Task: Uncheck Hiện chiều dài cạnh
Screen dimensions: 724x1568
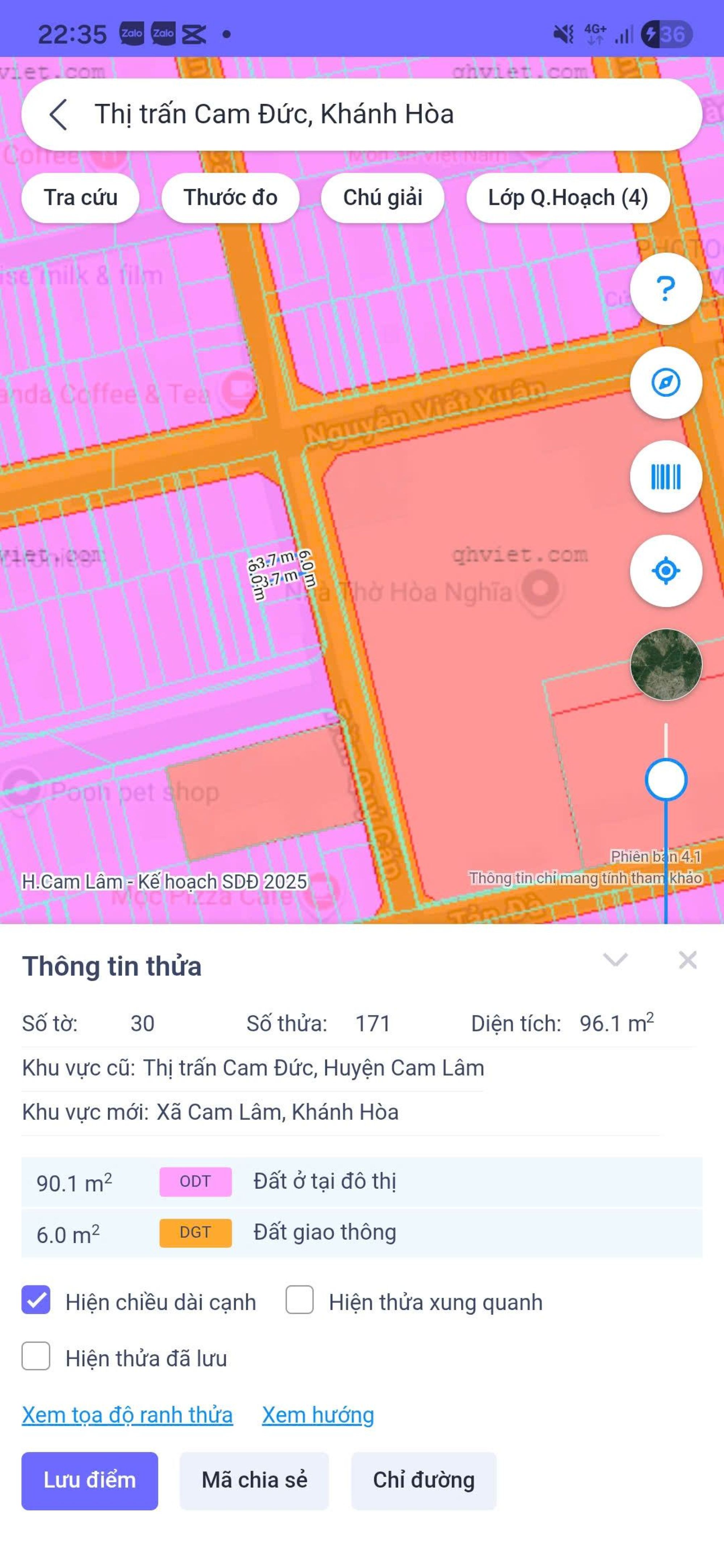Action: 36,1300
